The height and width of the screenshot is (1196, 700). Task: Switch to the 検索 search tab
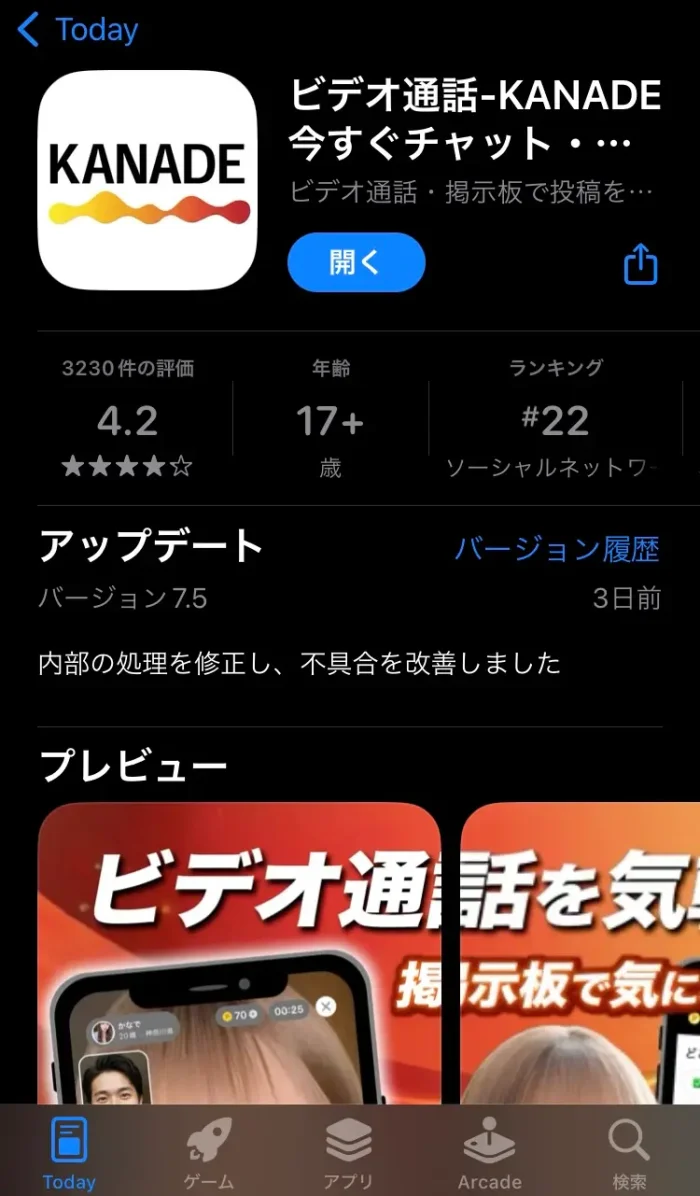tap(629, 1153)
